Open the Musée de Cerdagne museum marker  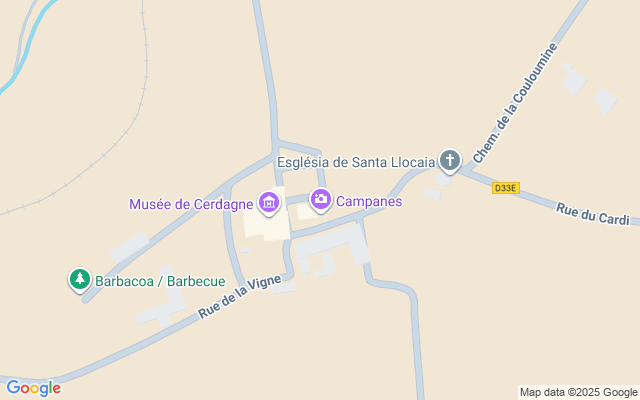(x=268, y=203)
